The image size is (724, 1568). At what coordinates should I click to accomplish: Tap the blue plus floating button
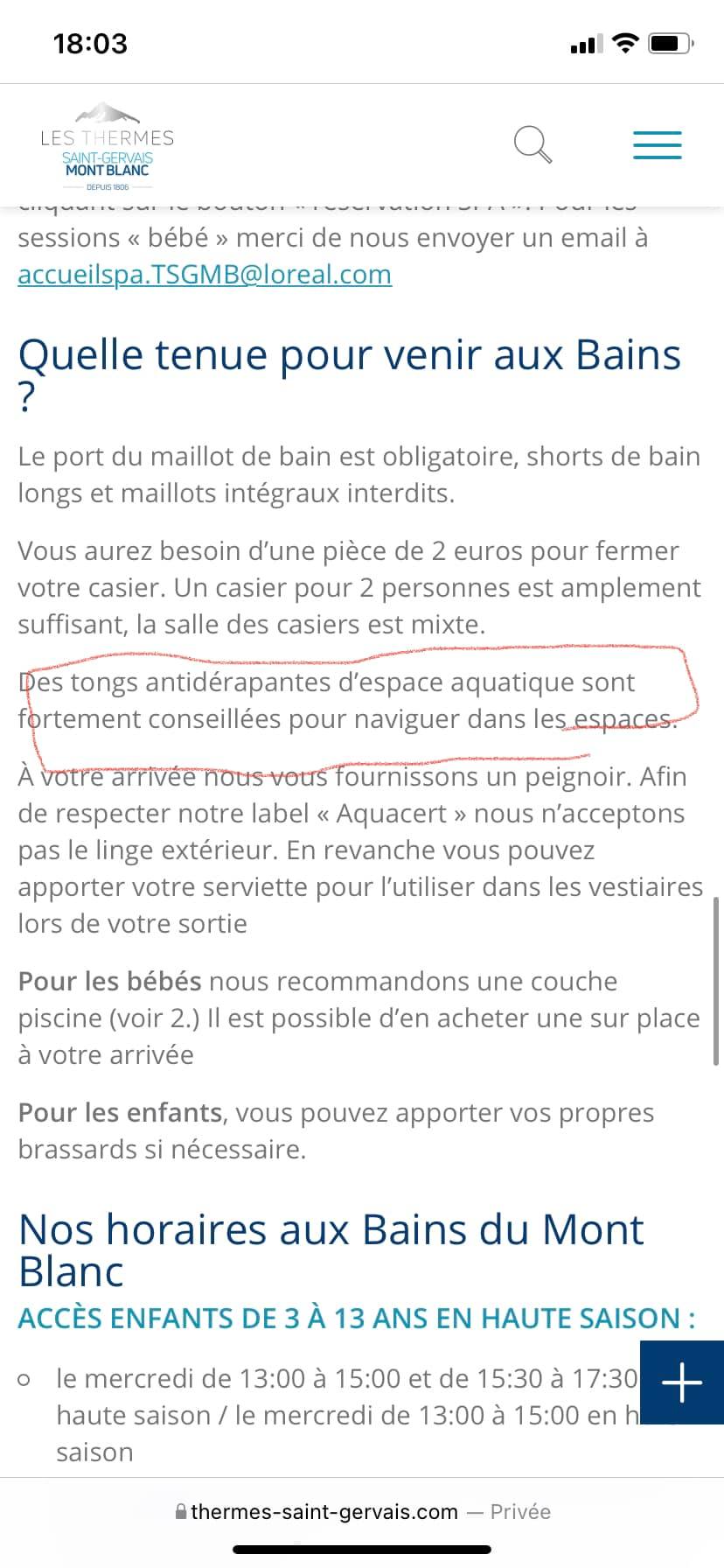click(x=682, y=1382)
